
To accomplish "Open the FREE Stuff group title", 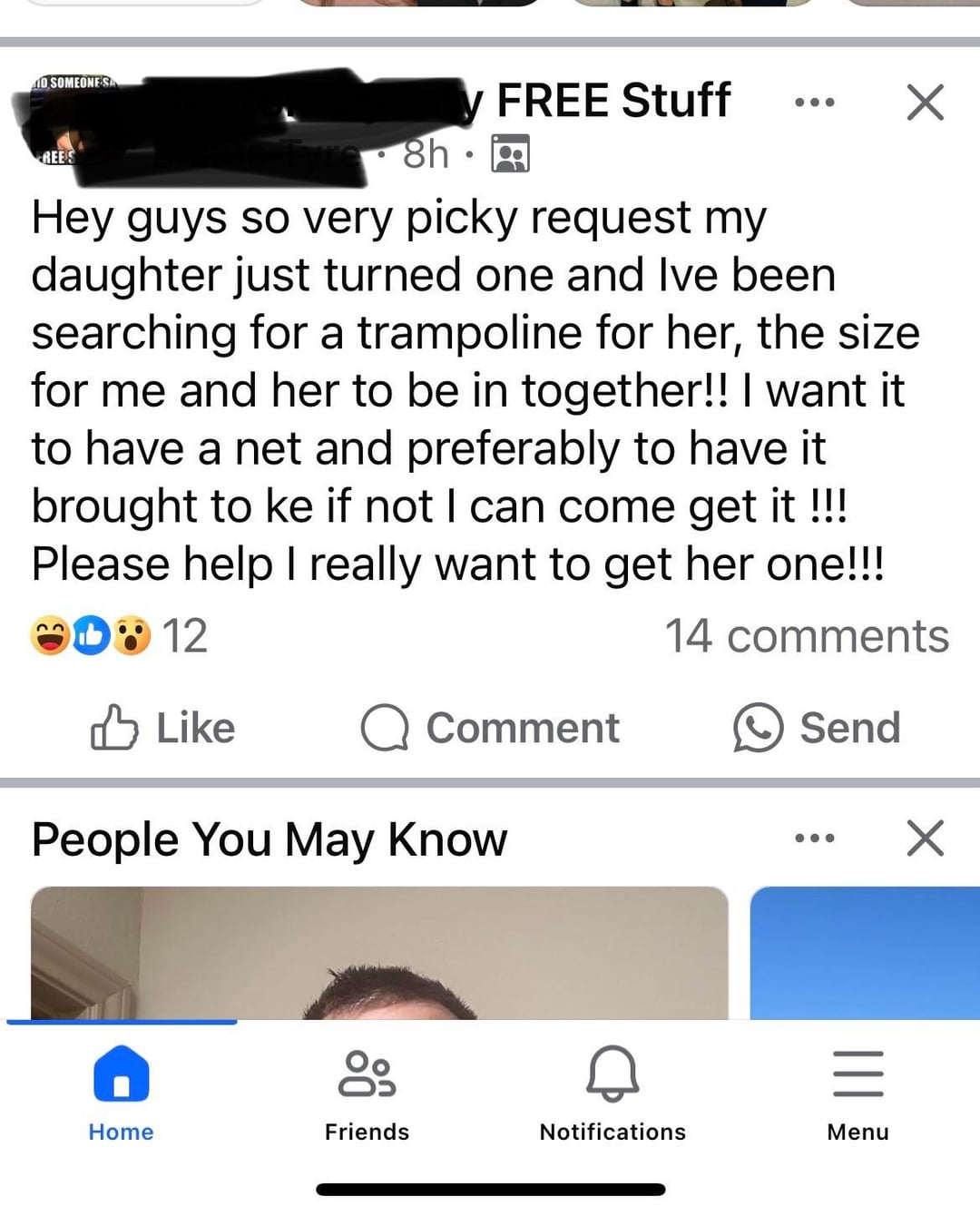I will [x=612, y=100].
